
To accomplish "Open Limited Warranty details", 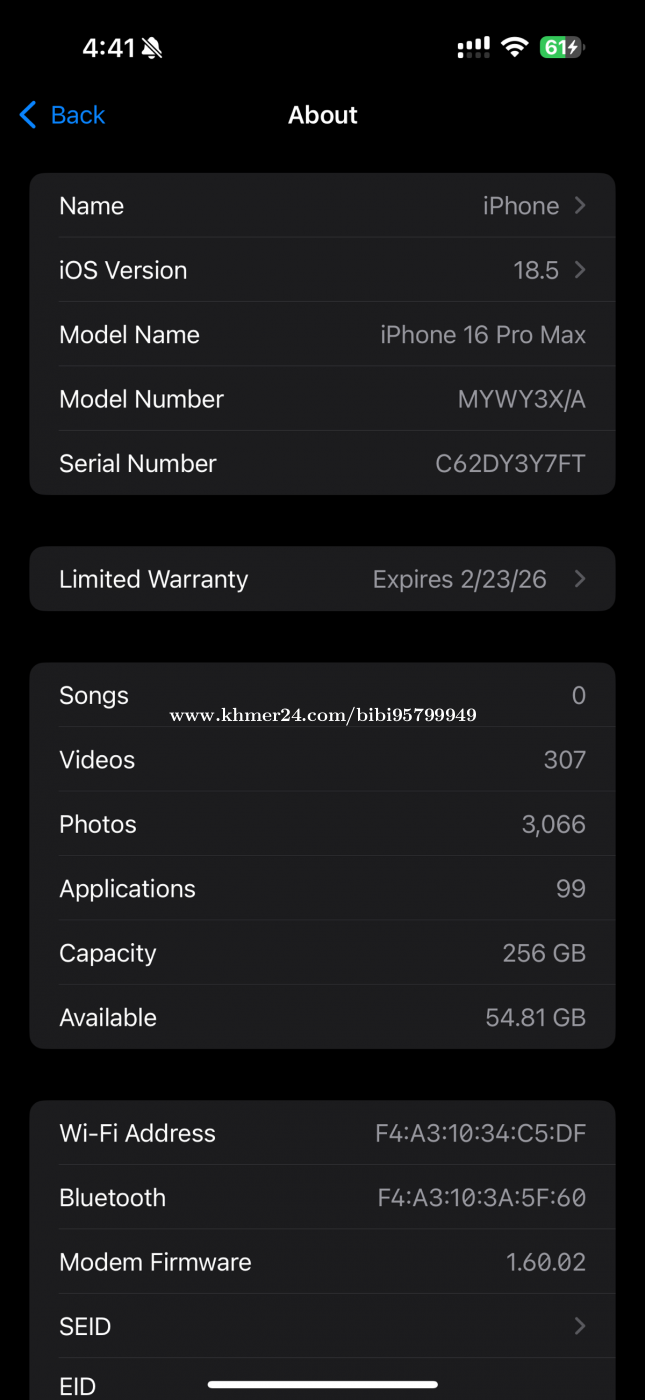I will pyautogui.click(x=322, y=579).
